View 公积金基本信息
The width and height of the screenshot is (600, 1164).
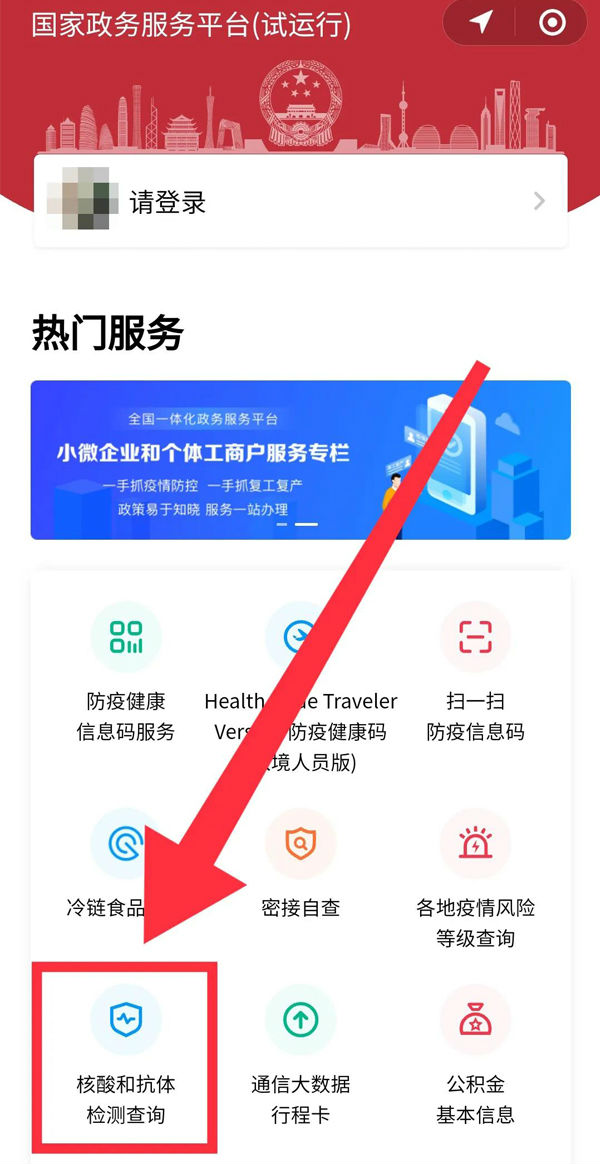[x=475, y=1050]
